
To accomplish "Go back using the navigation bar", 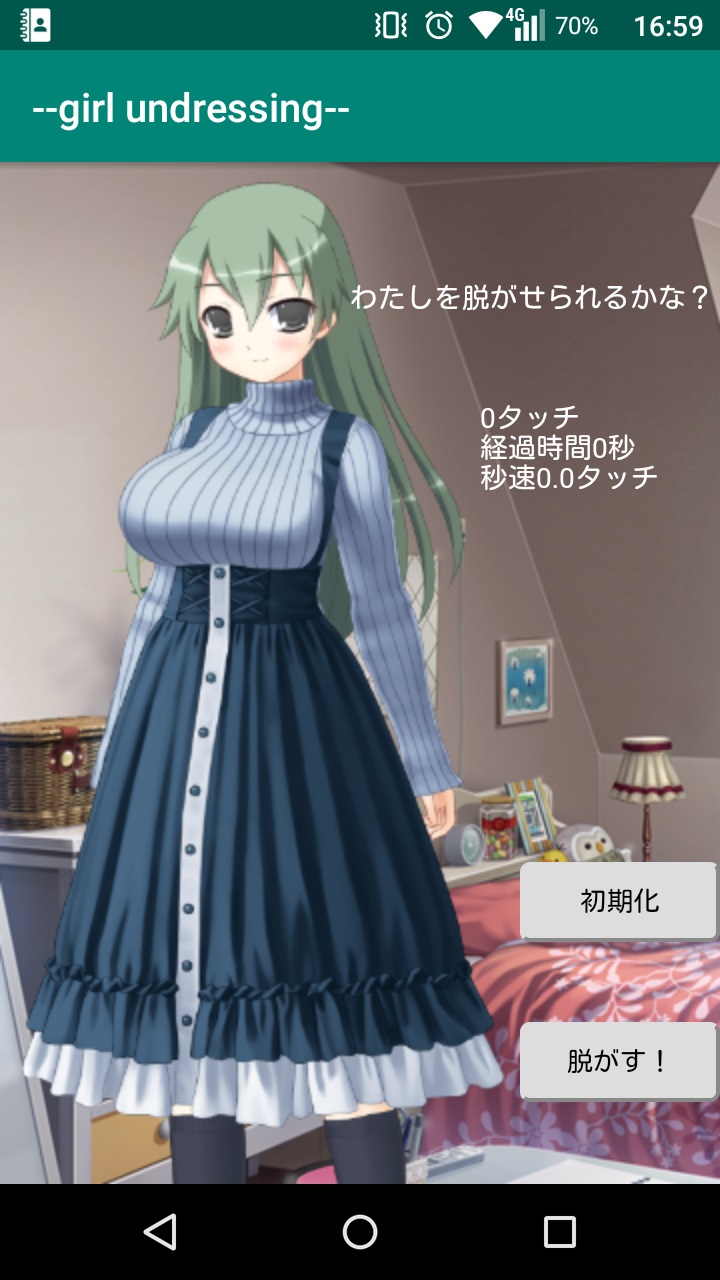I will (x=160, y=1232).
